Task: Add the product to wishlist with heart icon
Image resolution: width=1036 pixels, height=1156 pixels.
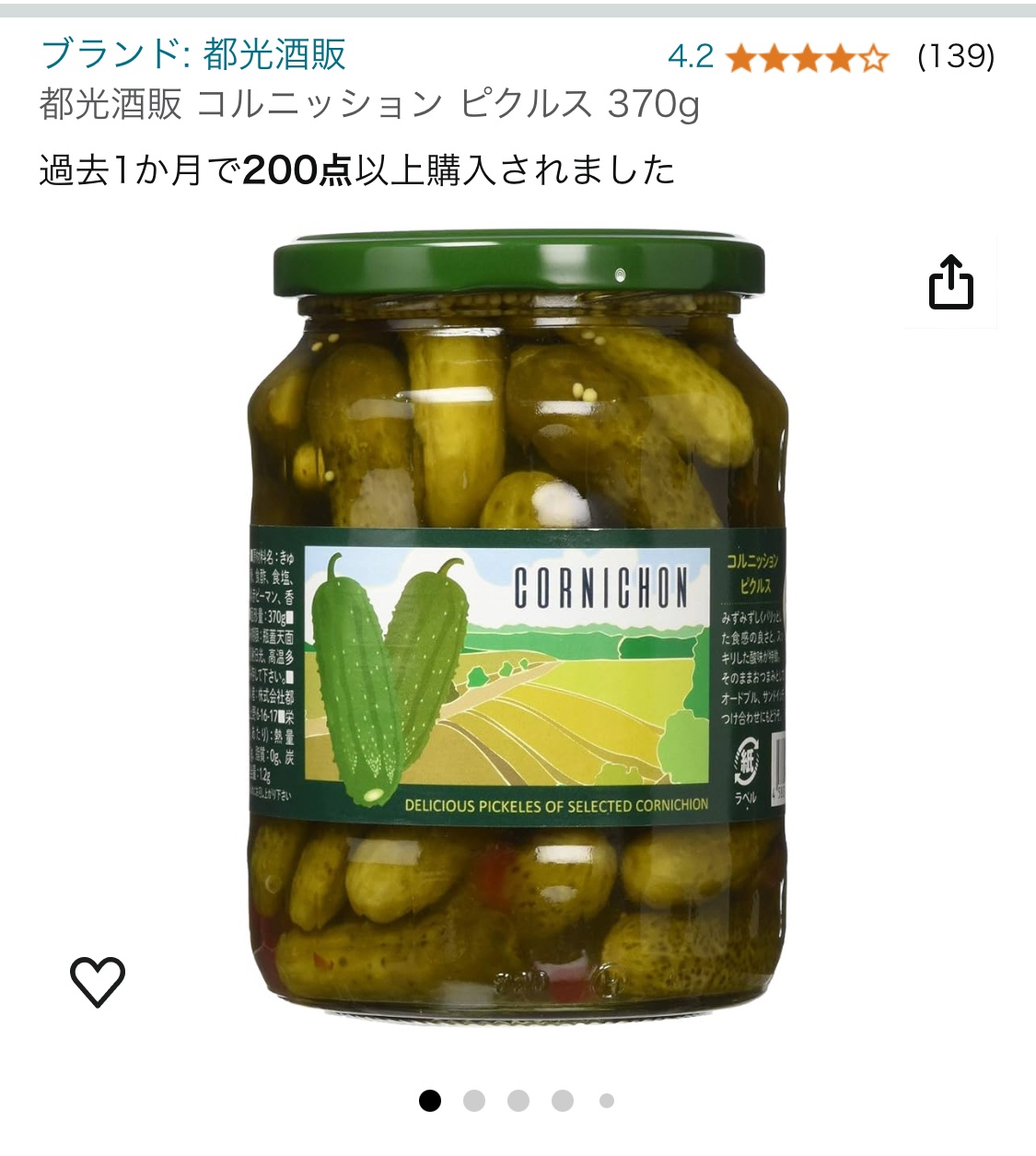Action: click(98, 982)
